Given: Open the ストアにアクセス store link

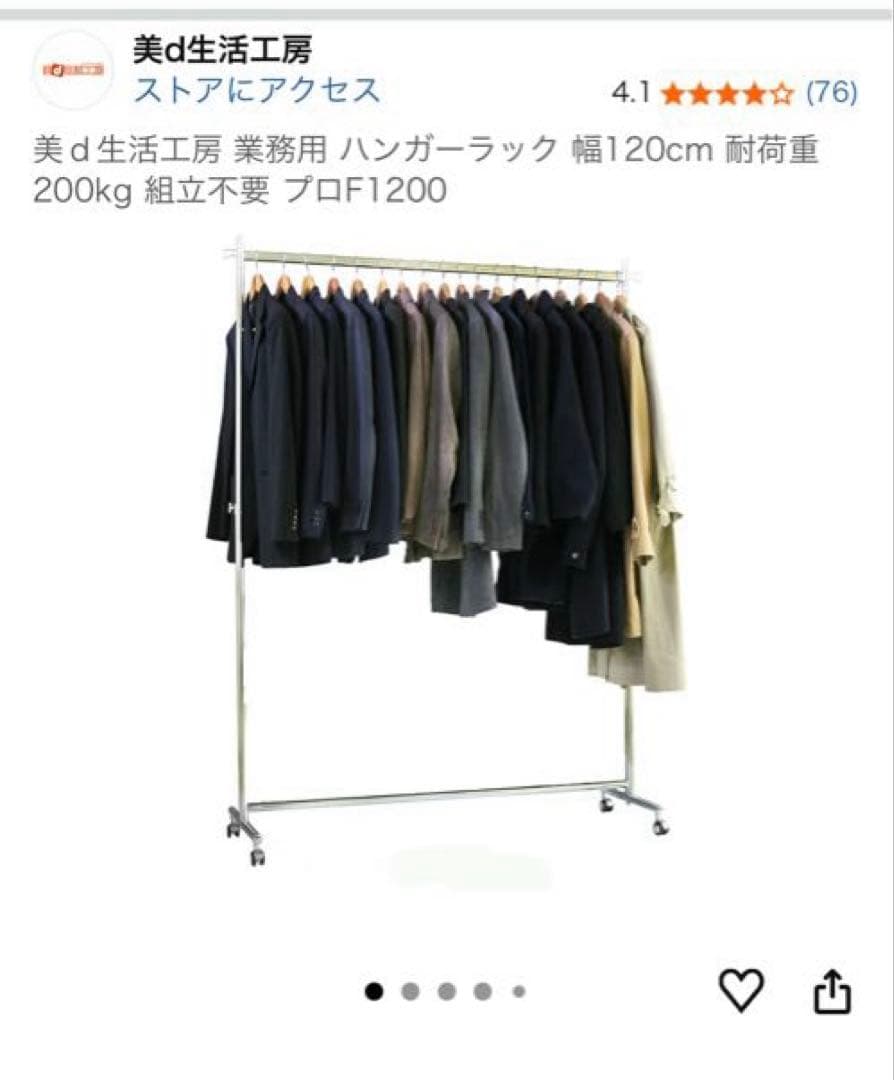Looking at the screenshot, I should (x=257, y=90).
